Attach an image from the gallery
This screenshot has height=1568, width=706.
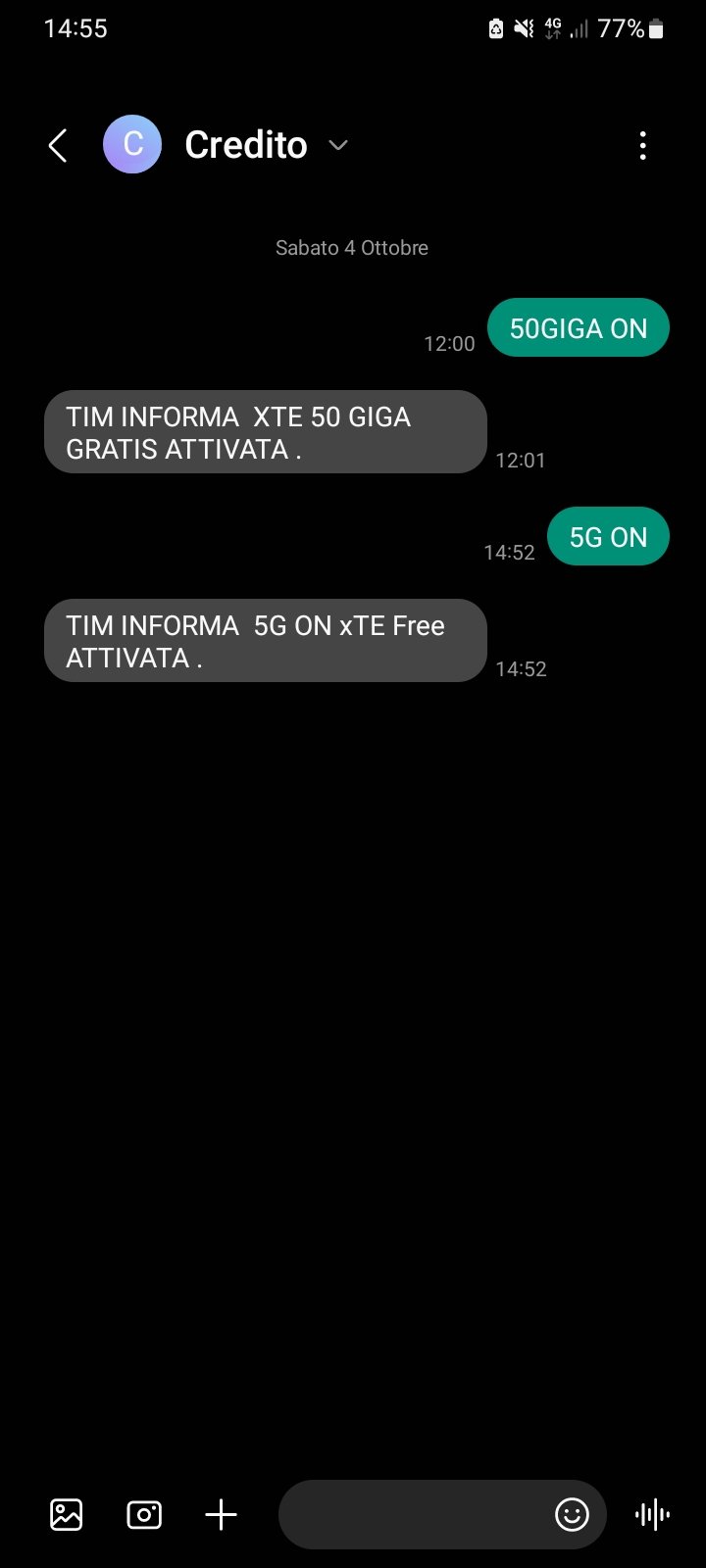67,1514
